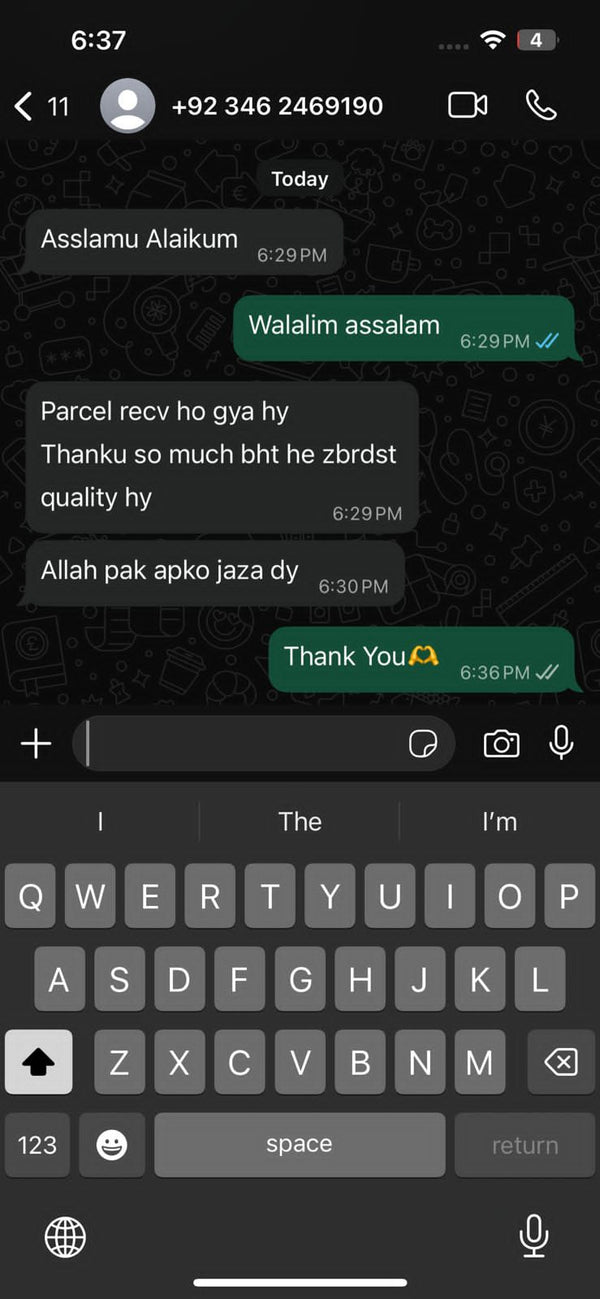Insert the suggested word "I'm"
The height and width of the screenshot is (1299, 600).
[499, 822]
